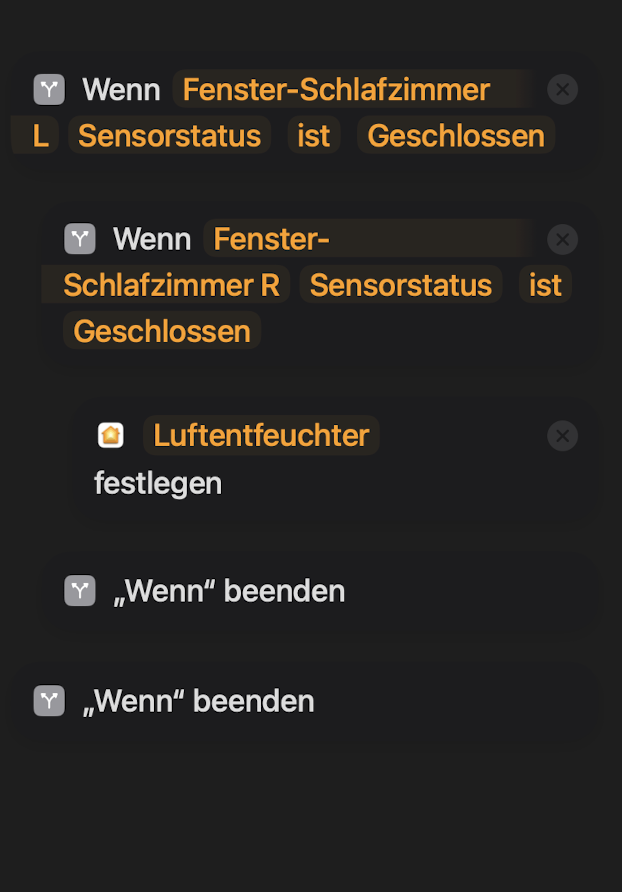This screenshot has height=892, width=622.
Task: Change the 'ist' operator in first condition
Action: pos(313,136)
